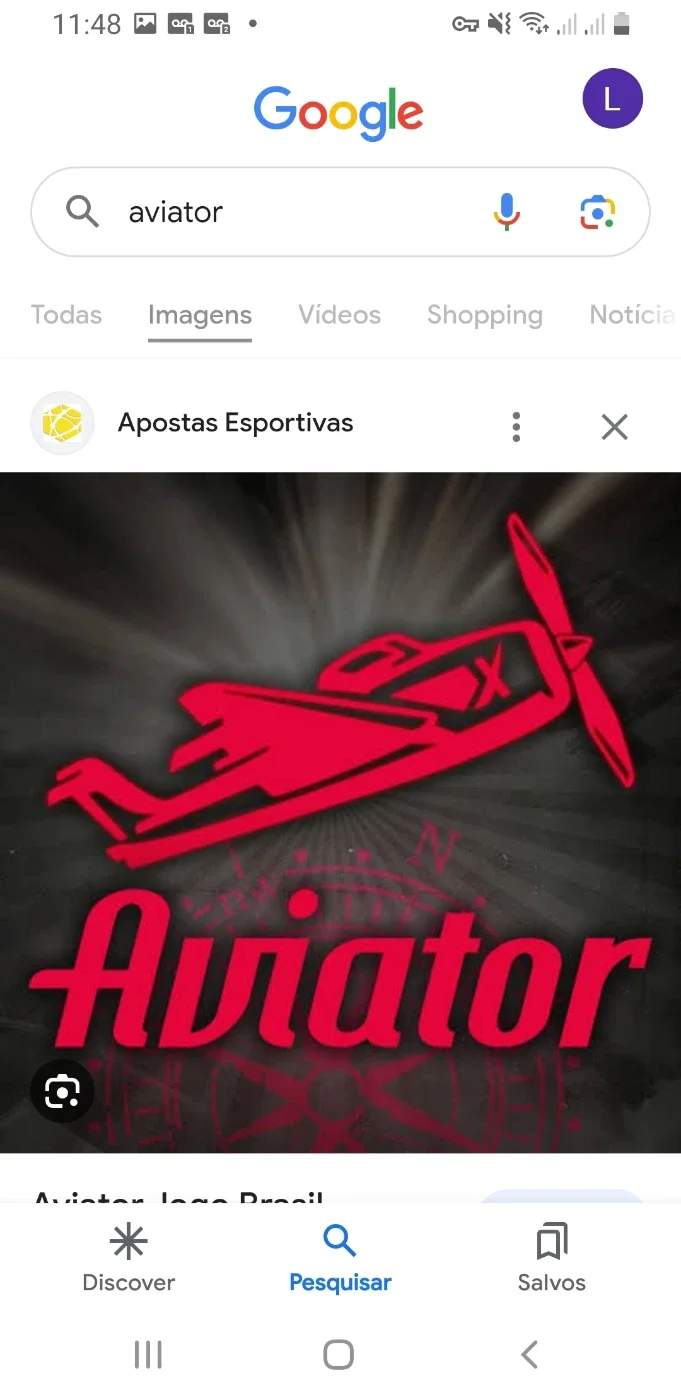Go back with the system back button

[530, 1355]
